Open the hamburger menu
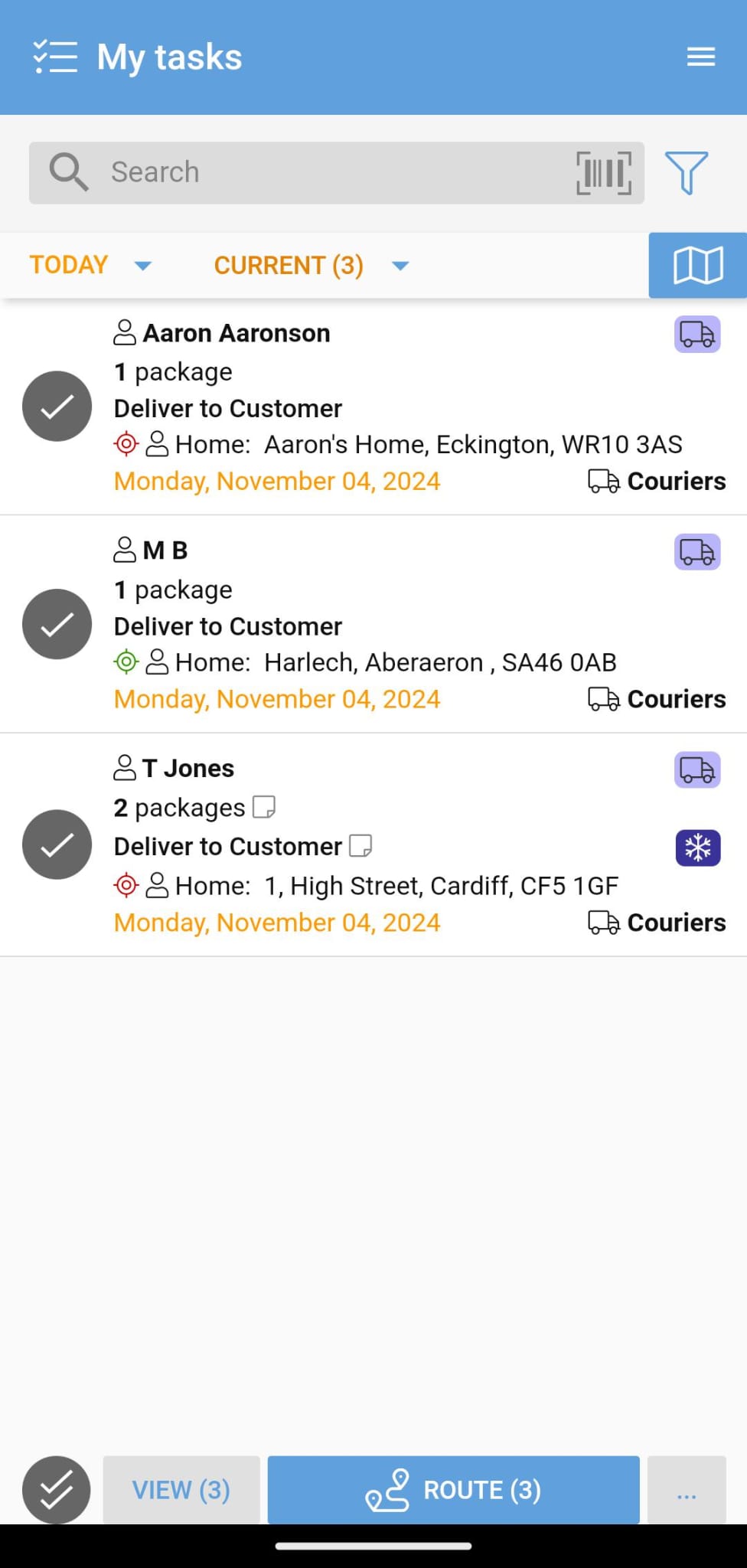747x1568 pixels. [x=700, y=57]
